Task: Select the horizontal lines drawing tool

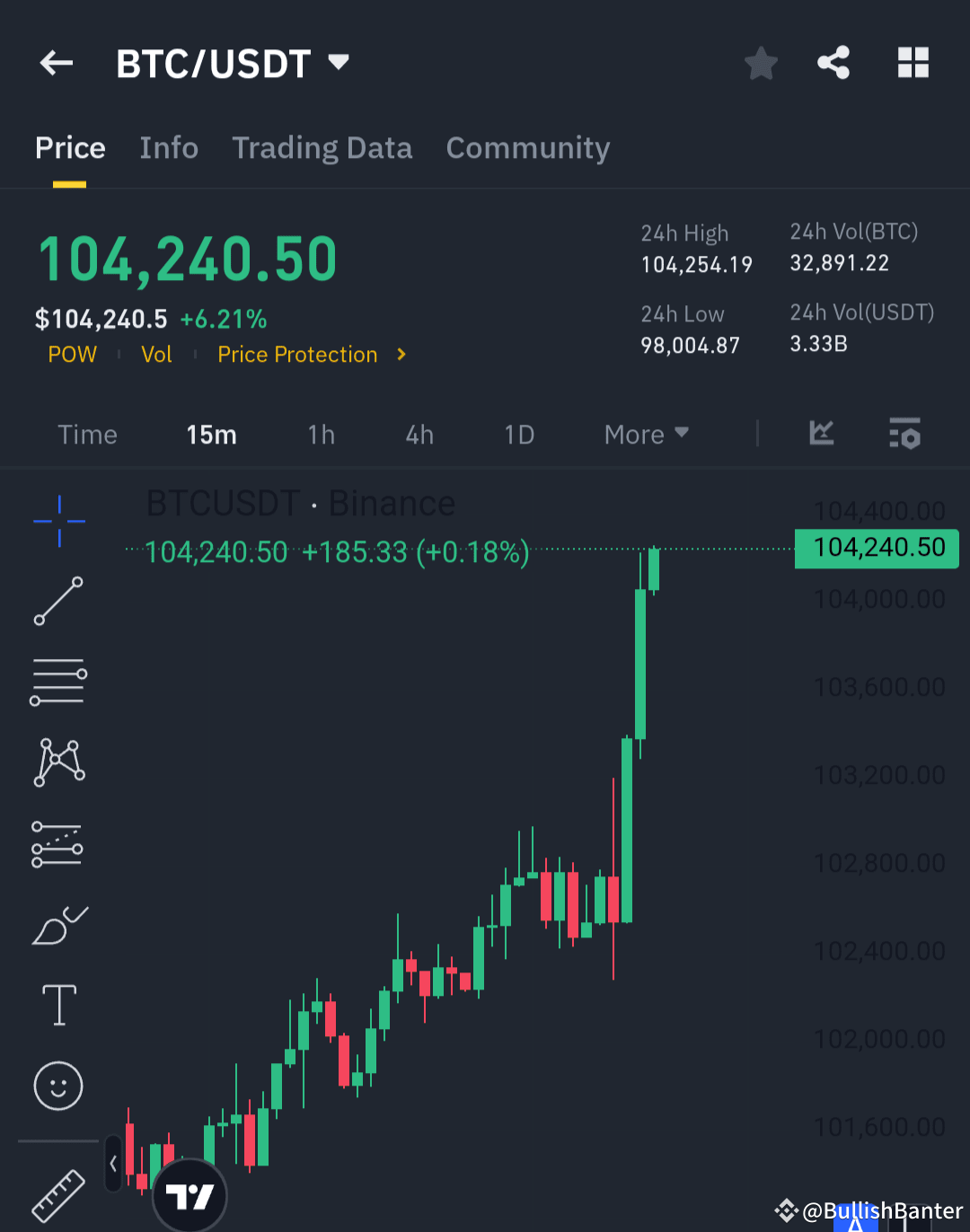Action: pos(58,681)
